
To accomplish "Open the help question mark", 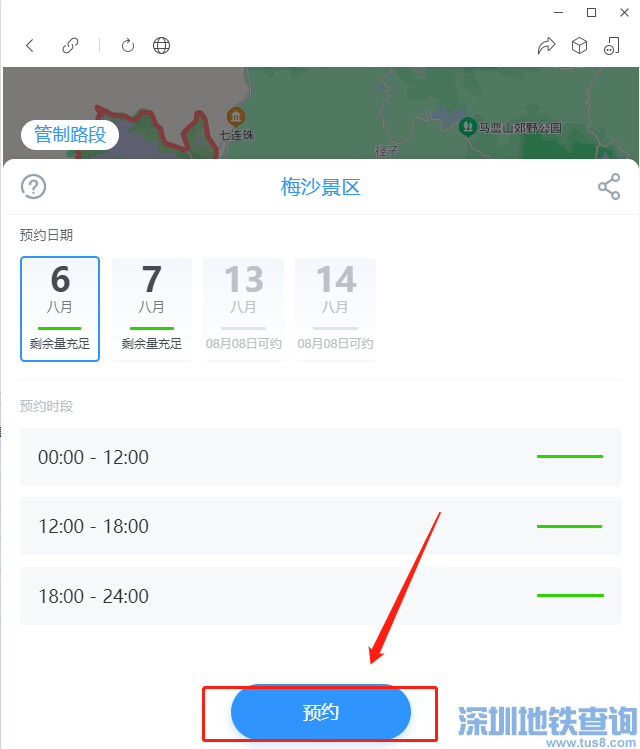I will [34, 187].
